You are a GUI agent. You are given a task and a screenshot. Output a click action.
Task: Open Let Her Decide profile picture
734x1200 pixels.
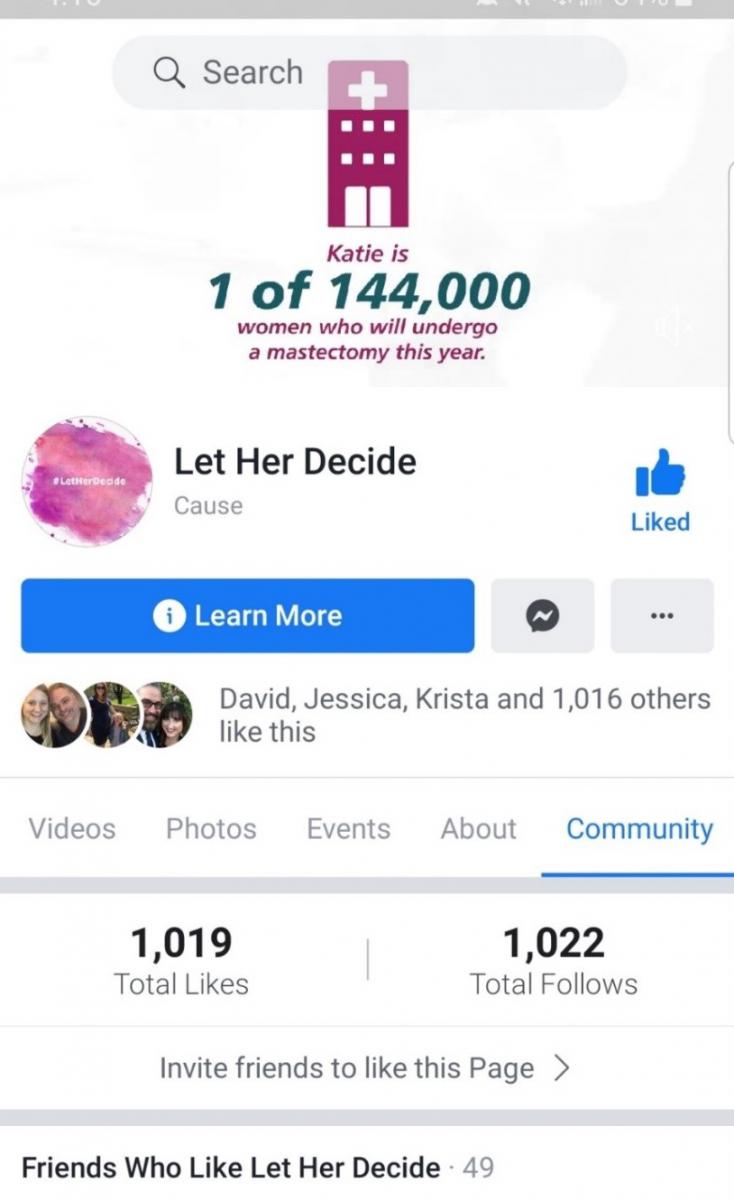86,482
